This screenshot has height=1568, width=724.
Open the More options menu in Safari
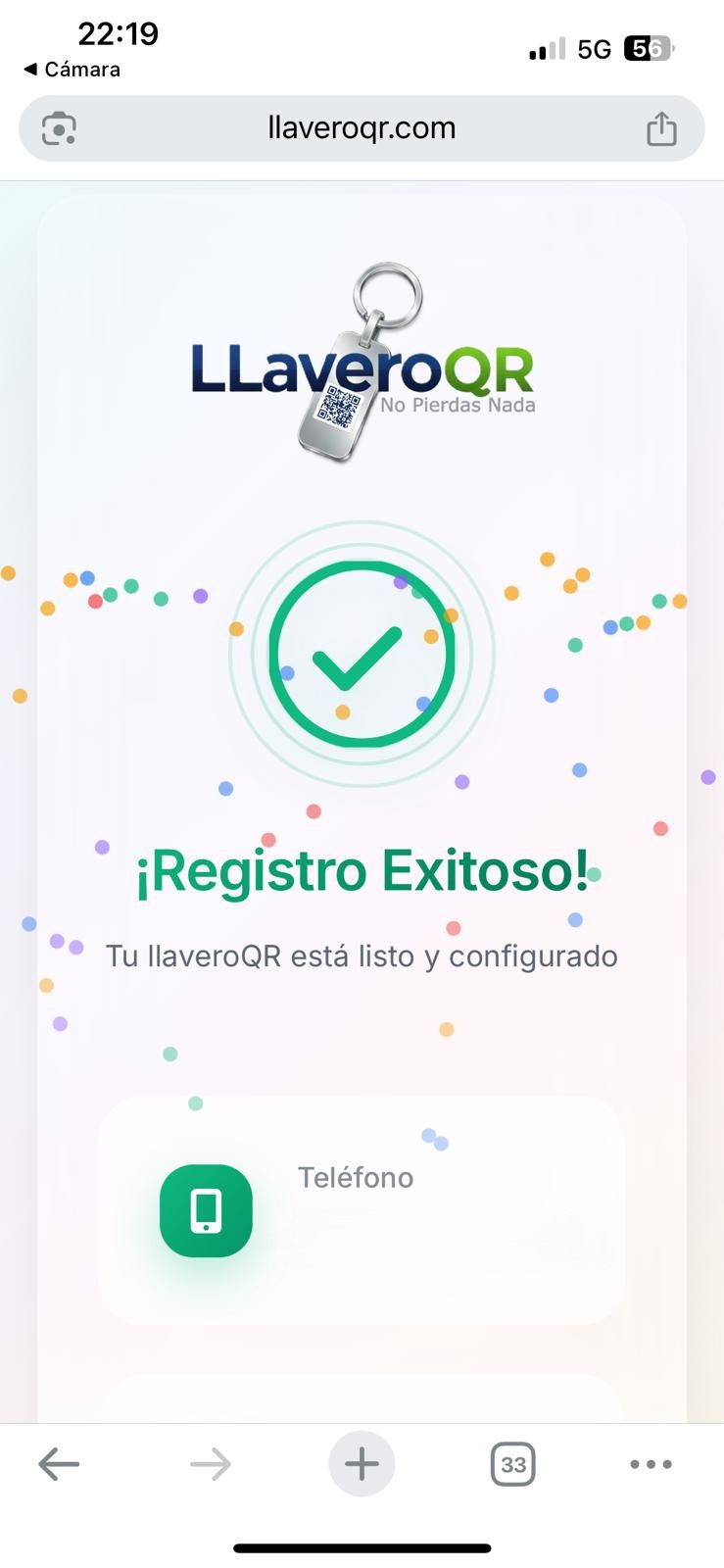(x=651, y=1463)
